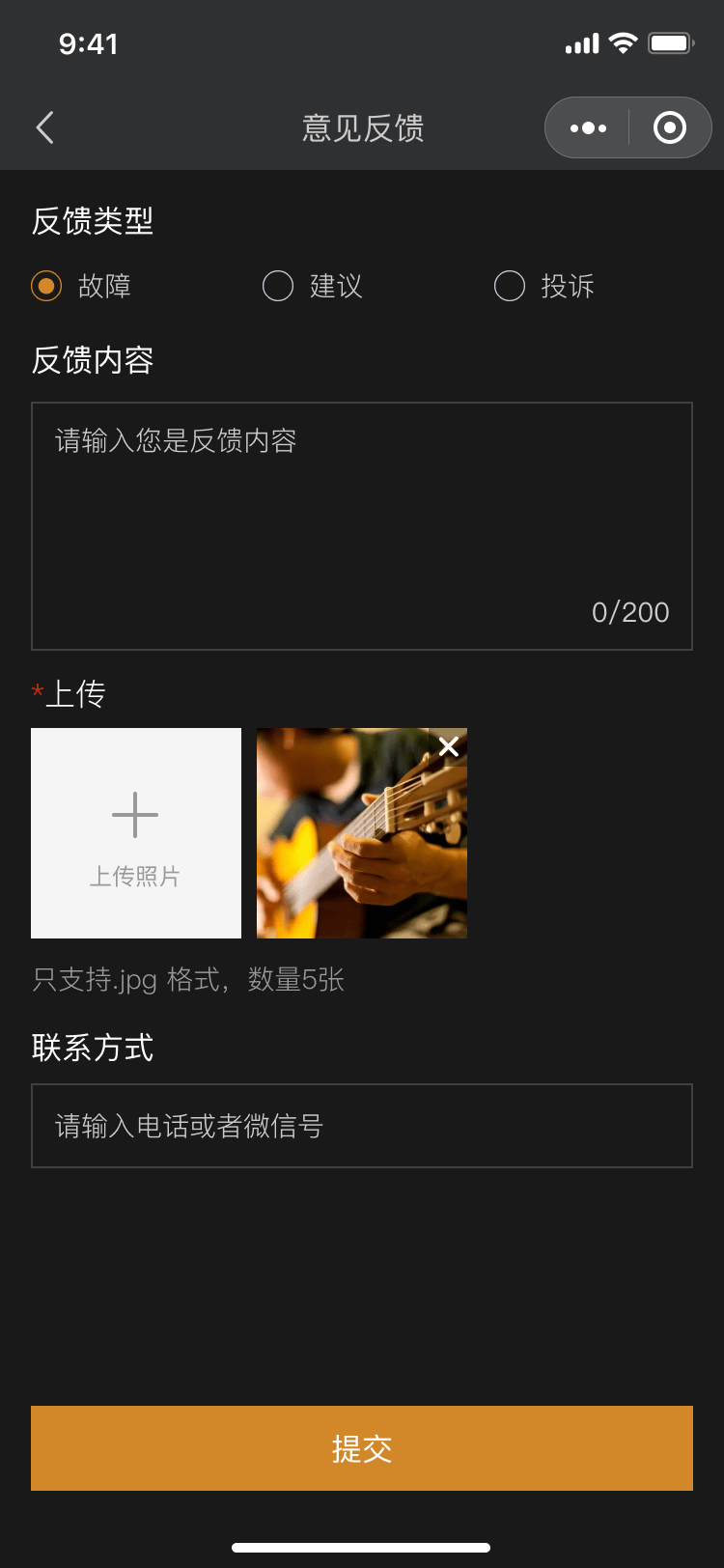Screen dimensions: 724x1568
Task: Select the 故障 feedback type
Action: tap(46, 286)
